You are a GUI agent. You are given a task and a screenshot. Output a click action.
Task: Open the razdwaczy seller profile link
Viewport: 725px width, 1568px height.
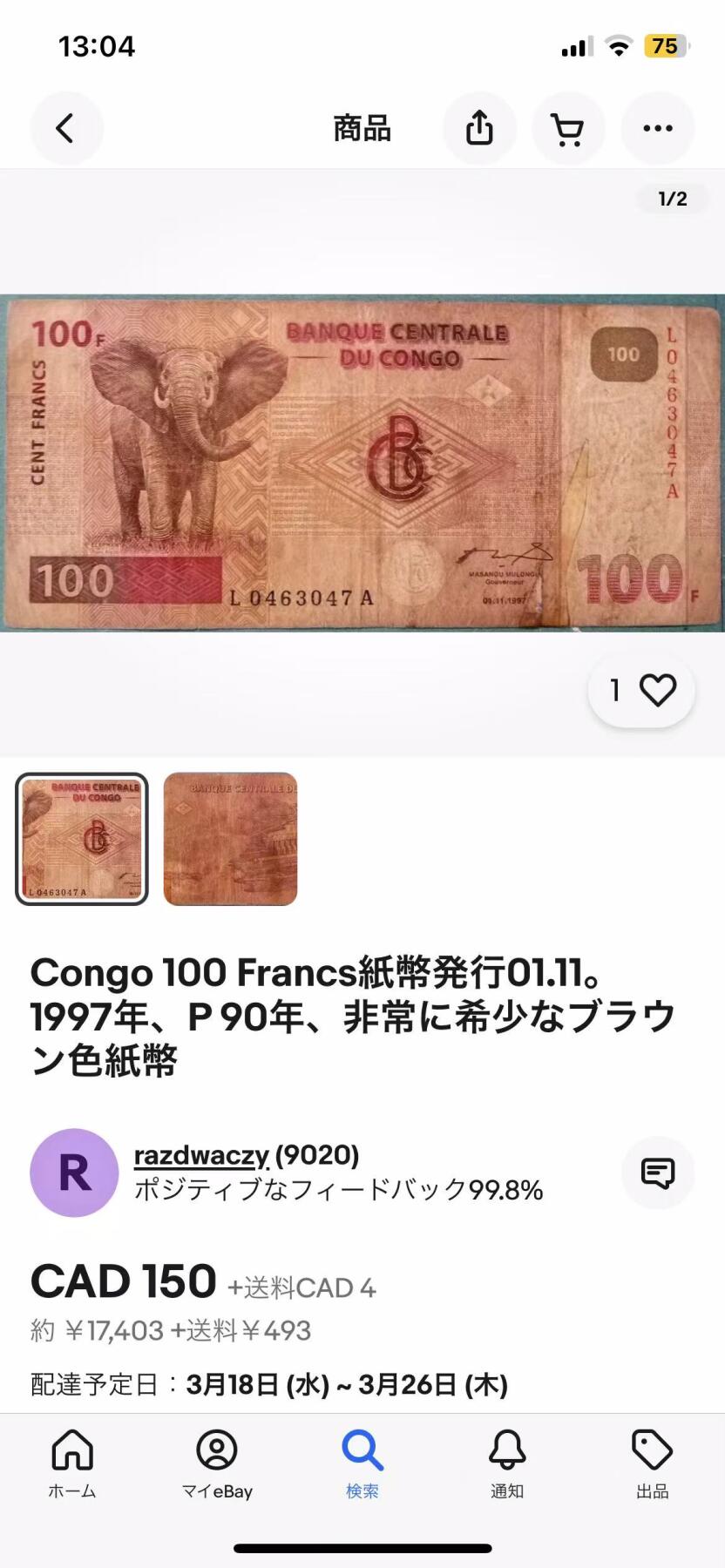(199, 1156)
